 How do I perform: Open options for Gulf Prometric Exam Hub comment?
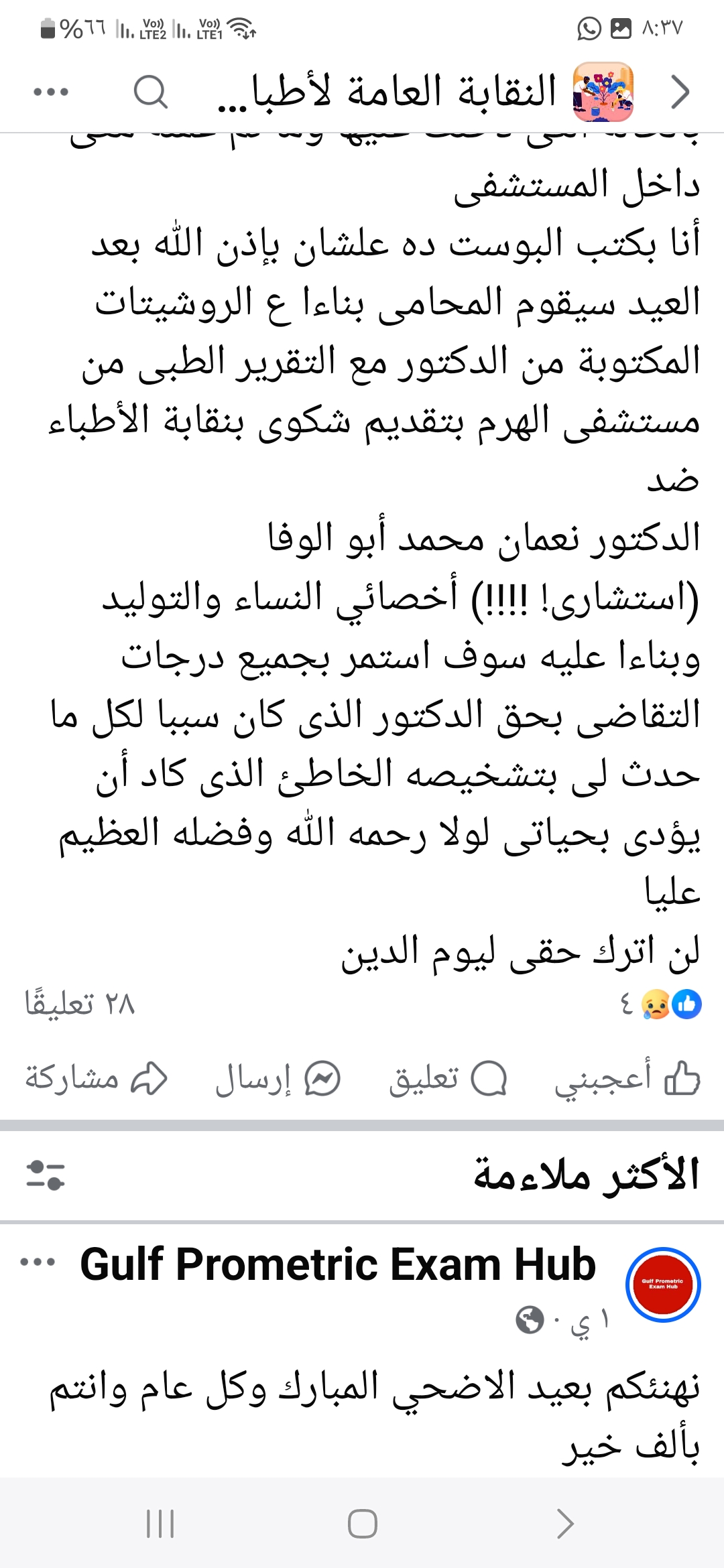pyautogui.click(x=38, y=1262)
